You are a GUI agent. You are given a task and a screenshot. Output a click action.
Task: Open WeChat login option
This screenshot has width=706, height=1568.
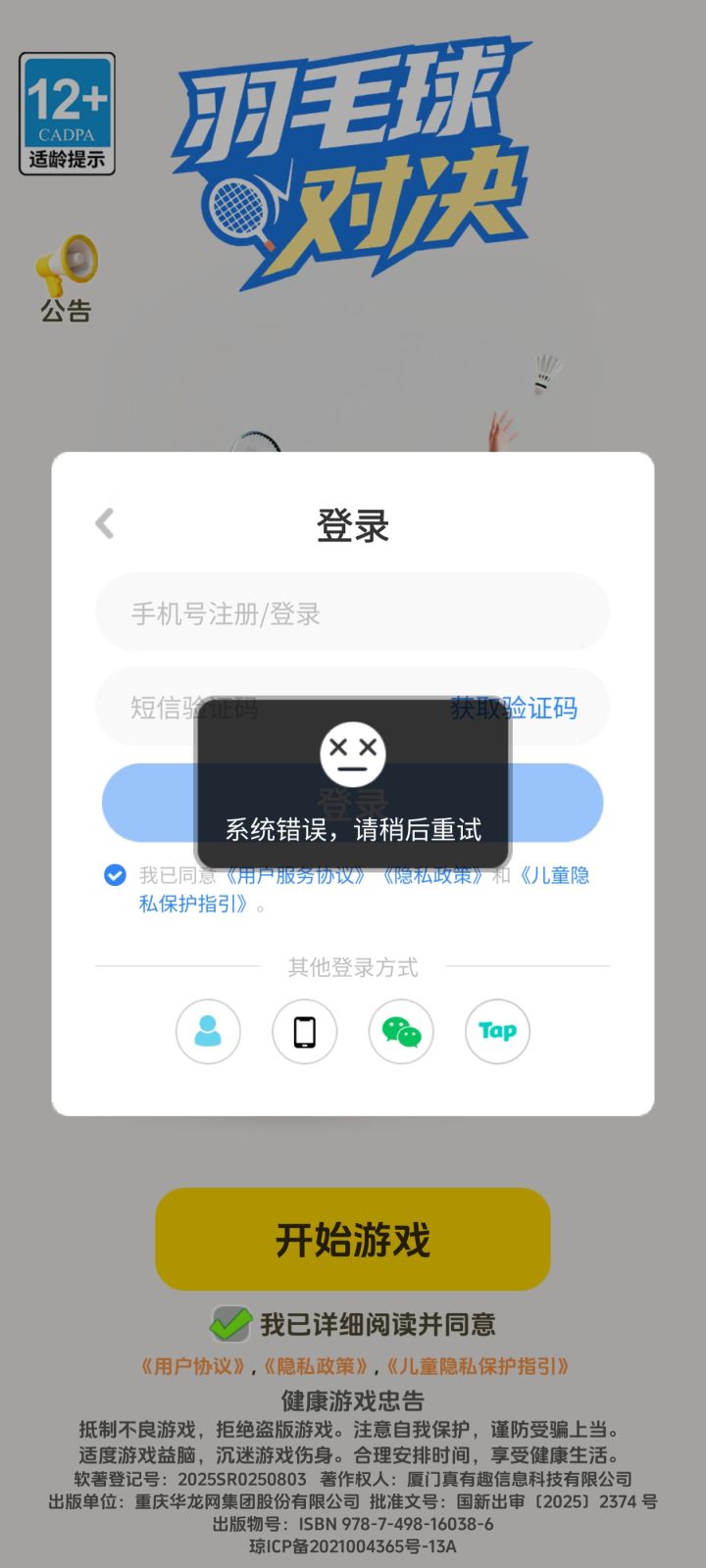[400, 1032]
